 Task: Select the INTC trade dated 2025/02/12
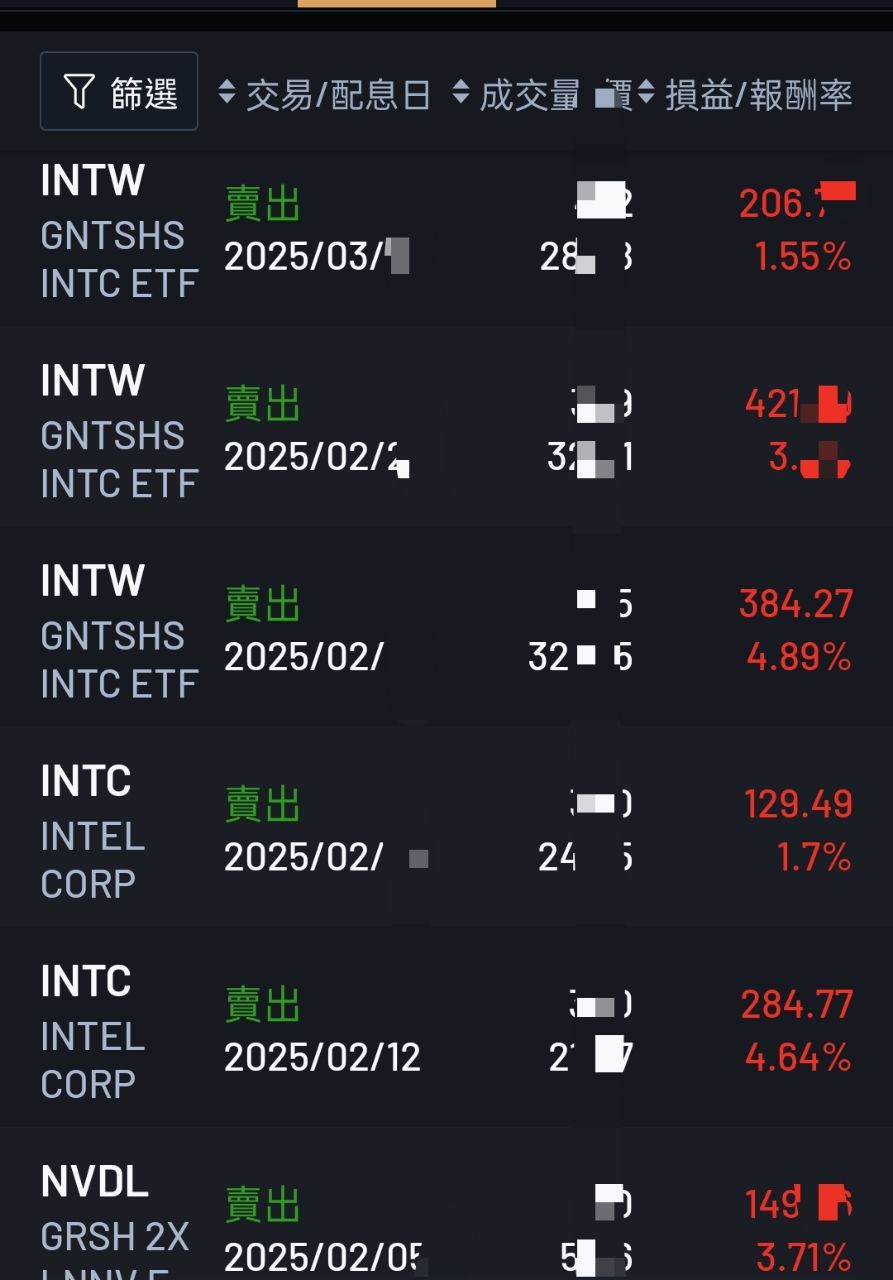(446, 1032)
